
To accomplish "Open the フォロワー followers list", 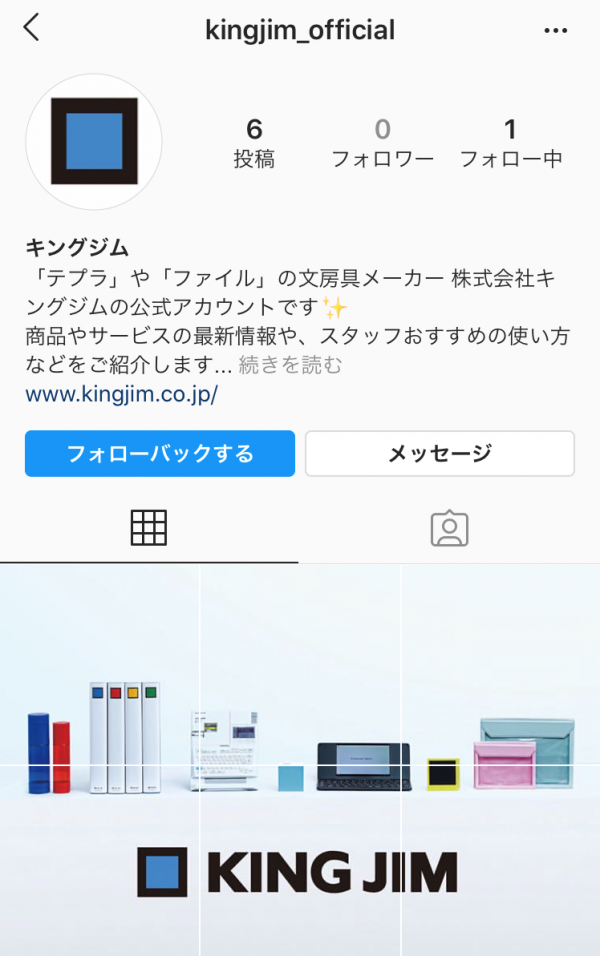I will tap(382, 143).
